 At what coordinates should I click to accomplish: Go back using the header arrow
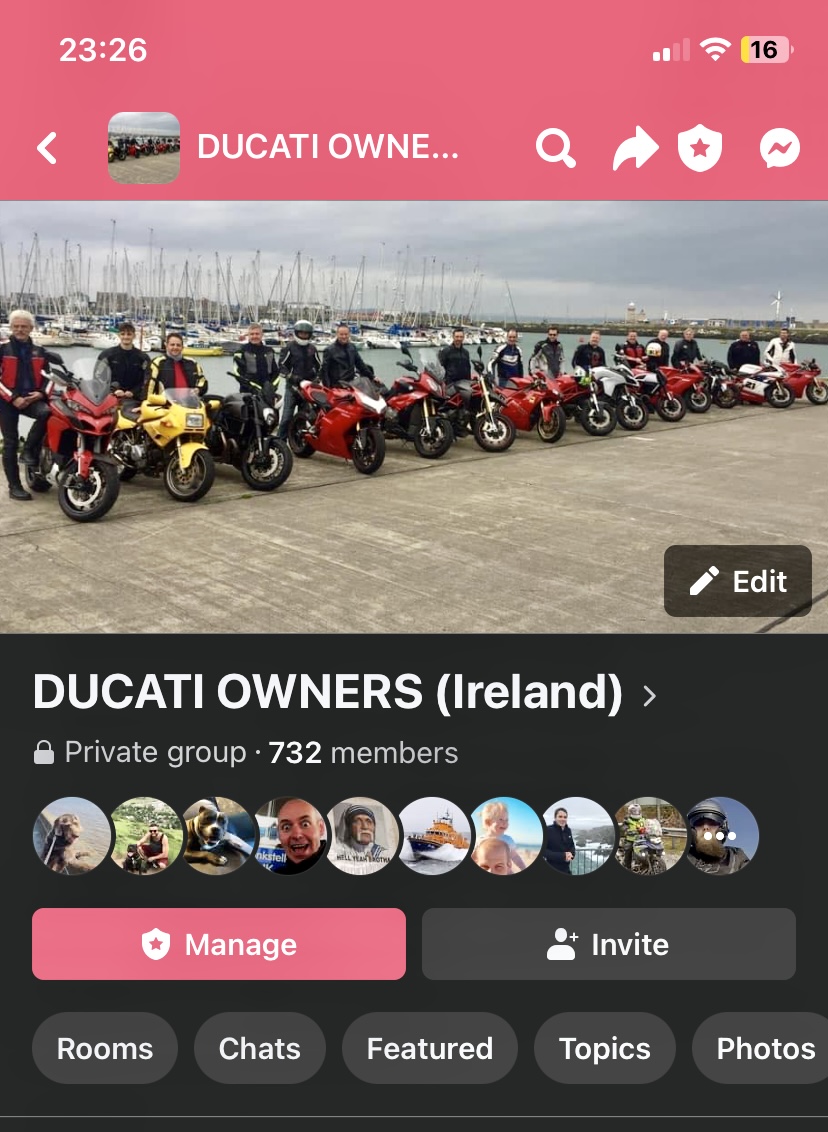point(47,148)
